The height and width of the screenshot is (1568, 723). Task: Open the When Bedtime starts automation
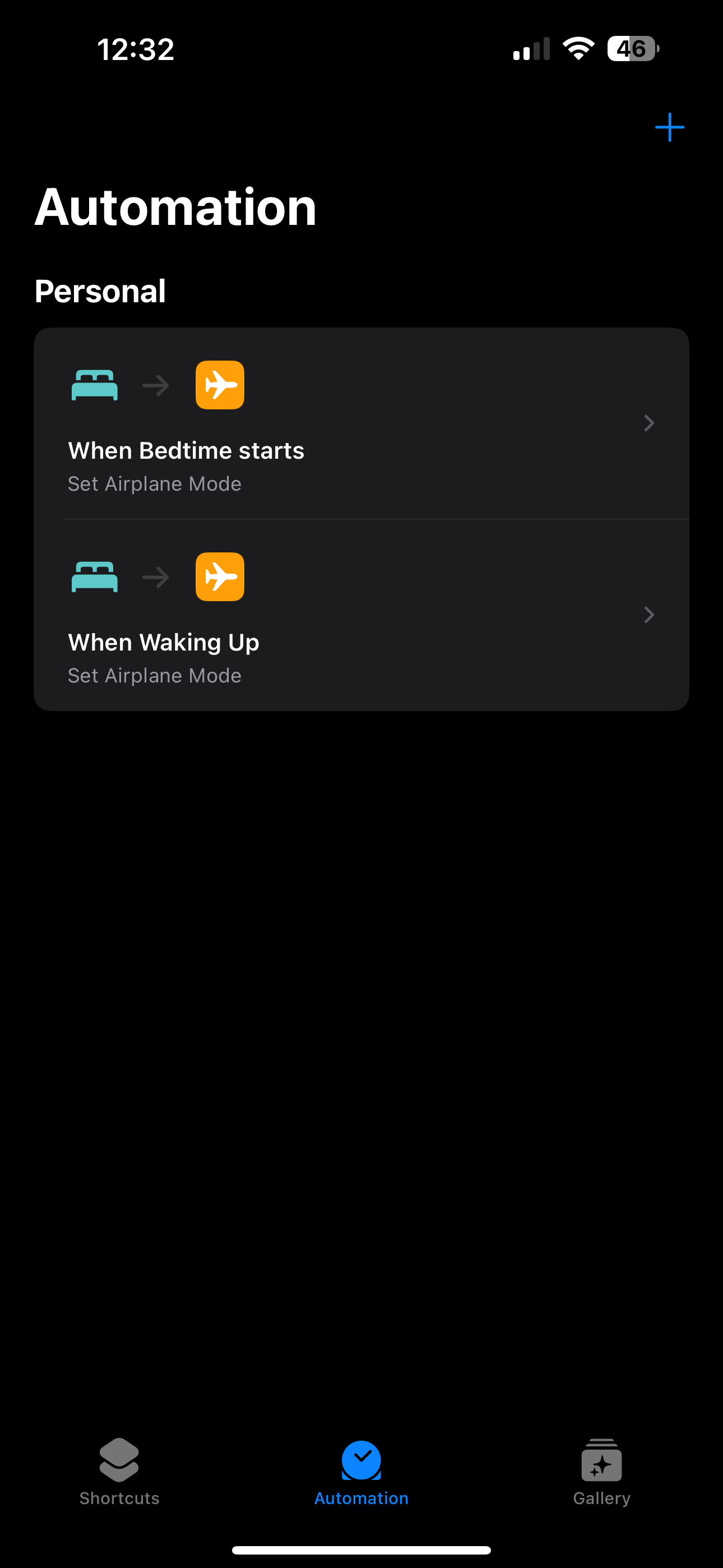click(x=361, y=423)
